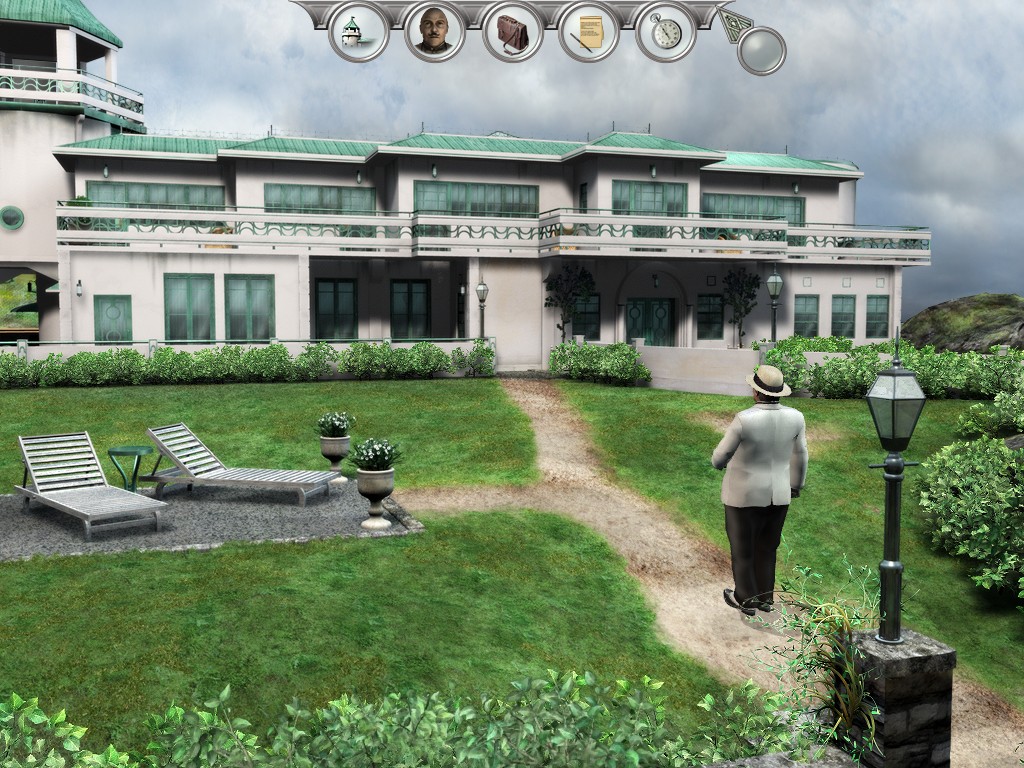Tap the pocket watch icon
Image resolution: width=1024 pixels, height=768 pixels.
click(665, 32)
